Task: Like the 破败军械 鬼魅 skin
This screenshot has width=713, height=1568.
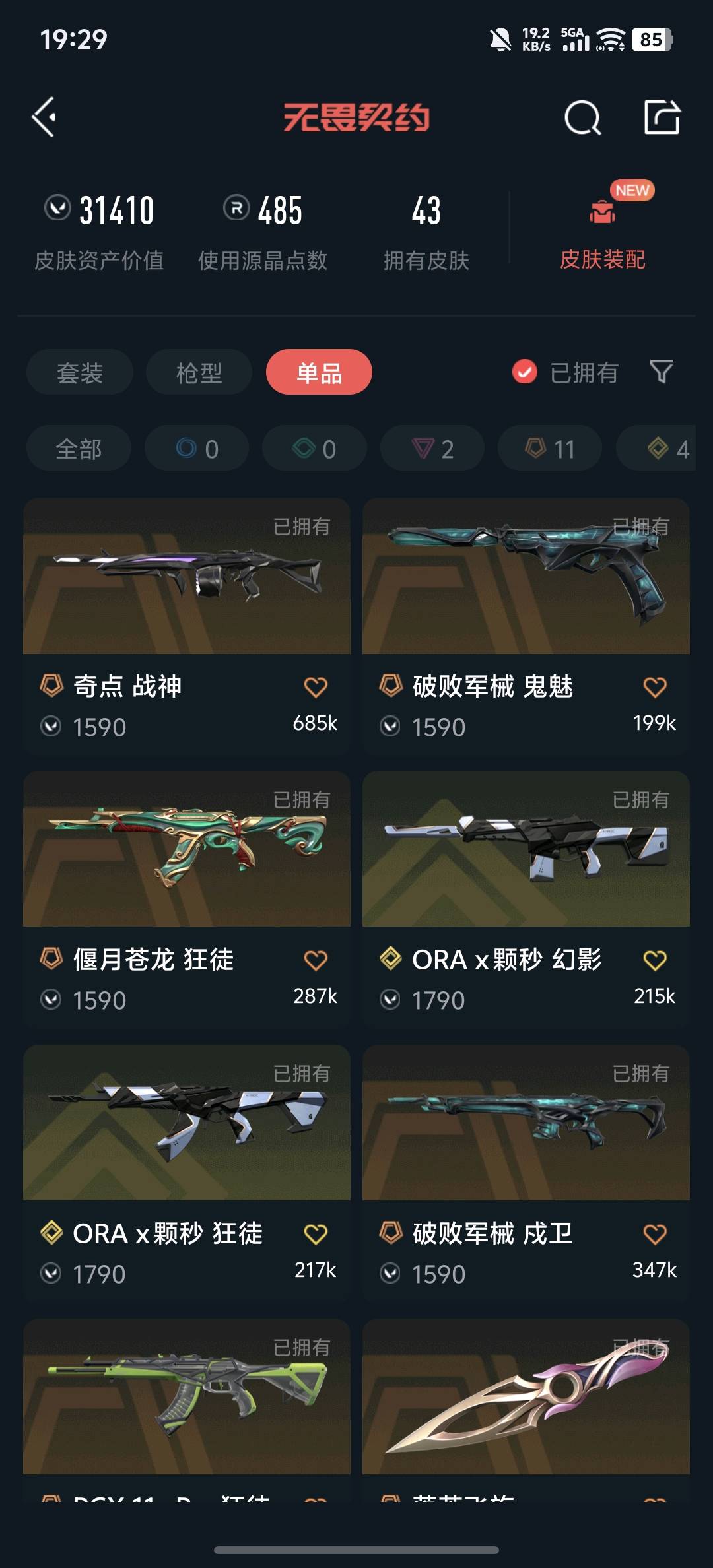Action: [654, 687]
